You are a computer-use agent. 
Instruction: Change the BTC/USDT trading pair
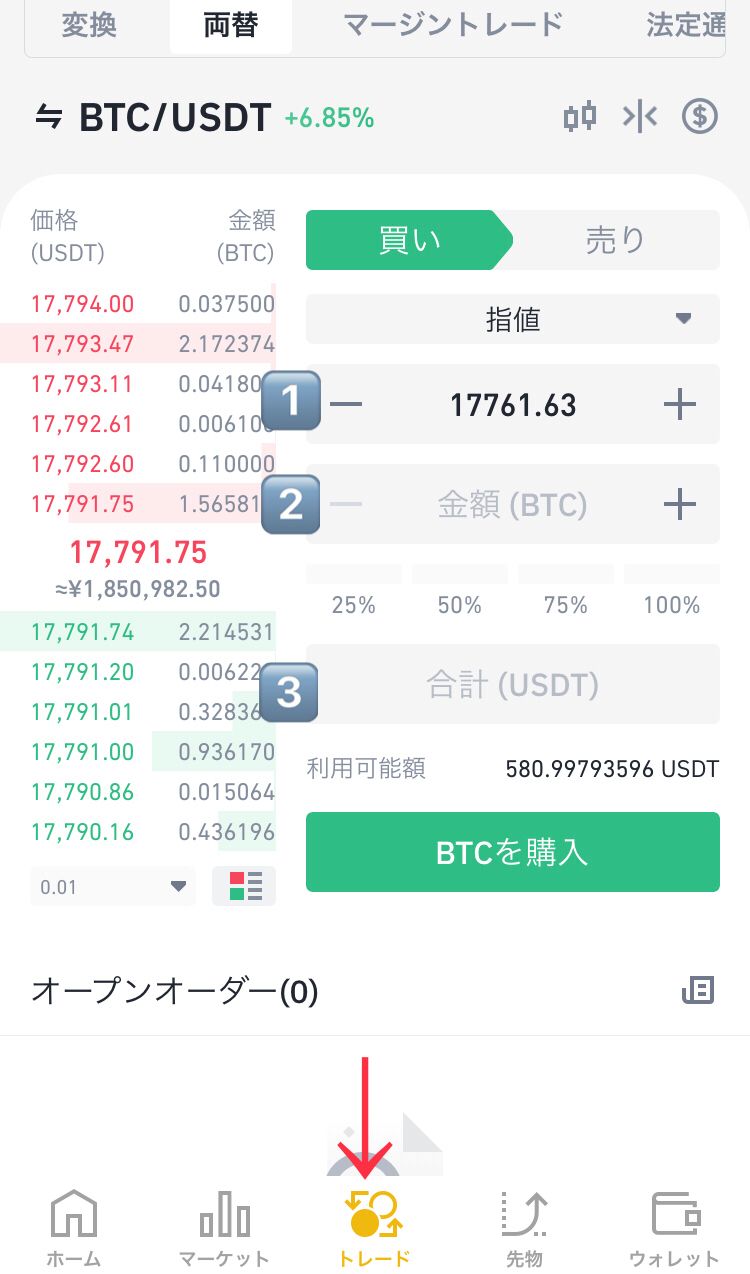(153, 118)
